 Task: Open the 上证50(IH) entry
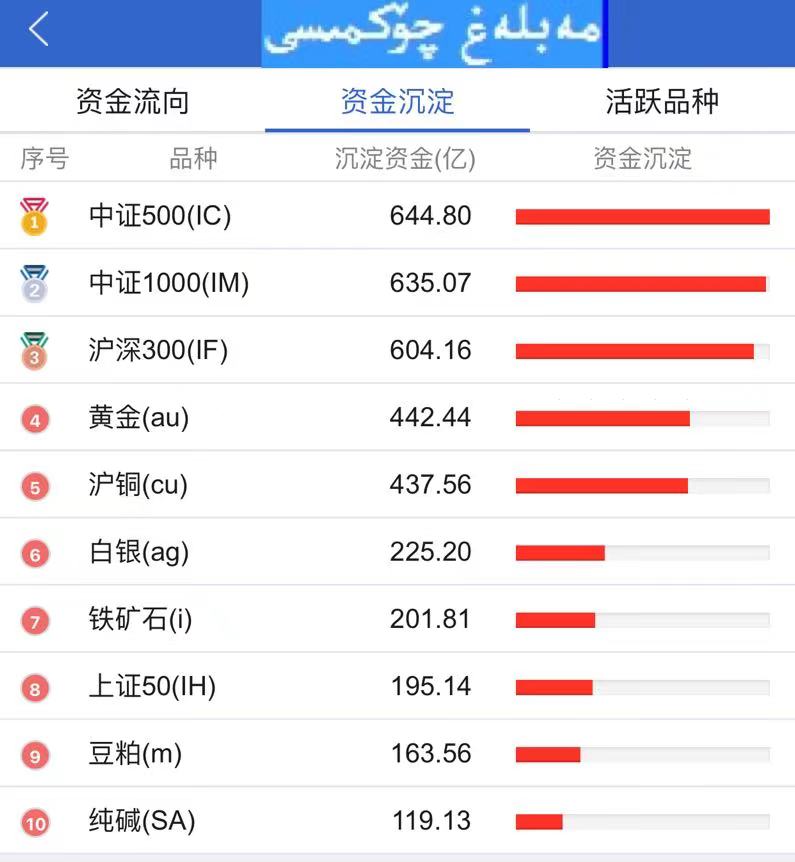tap(152, 687)
